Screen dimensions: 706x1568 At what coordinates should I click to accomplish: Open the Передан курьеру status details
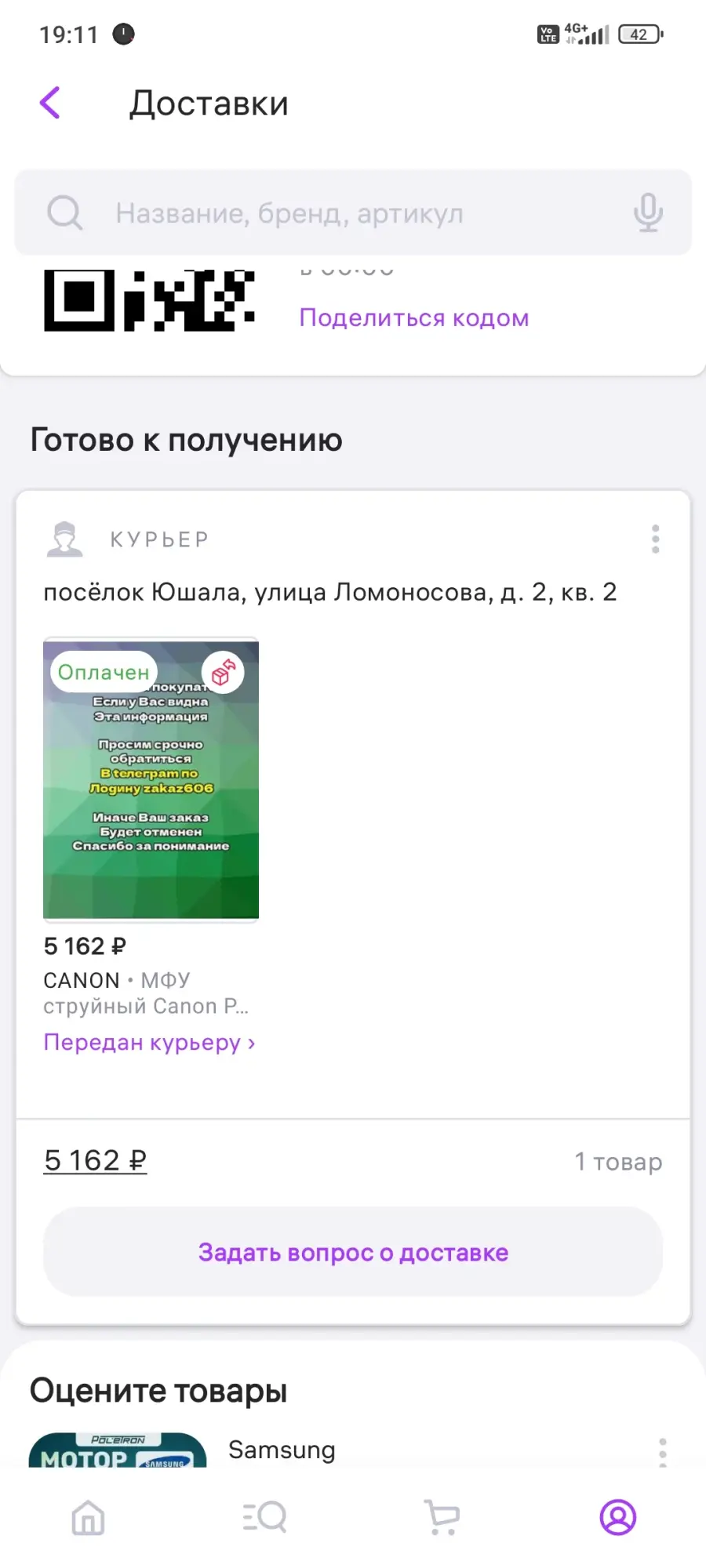click(x=149, y=1042)
